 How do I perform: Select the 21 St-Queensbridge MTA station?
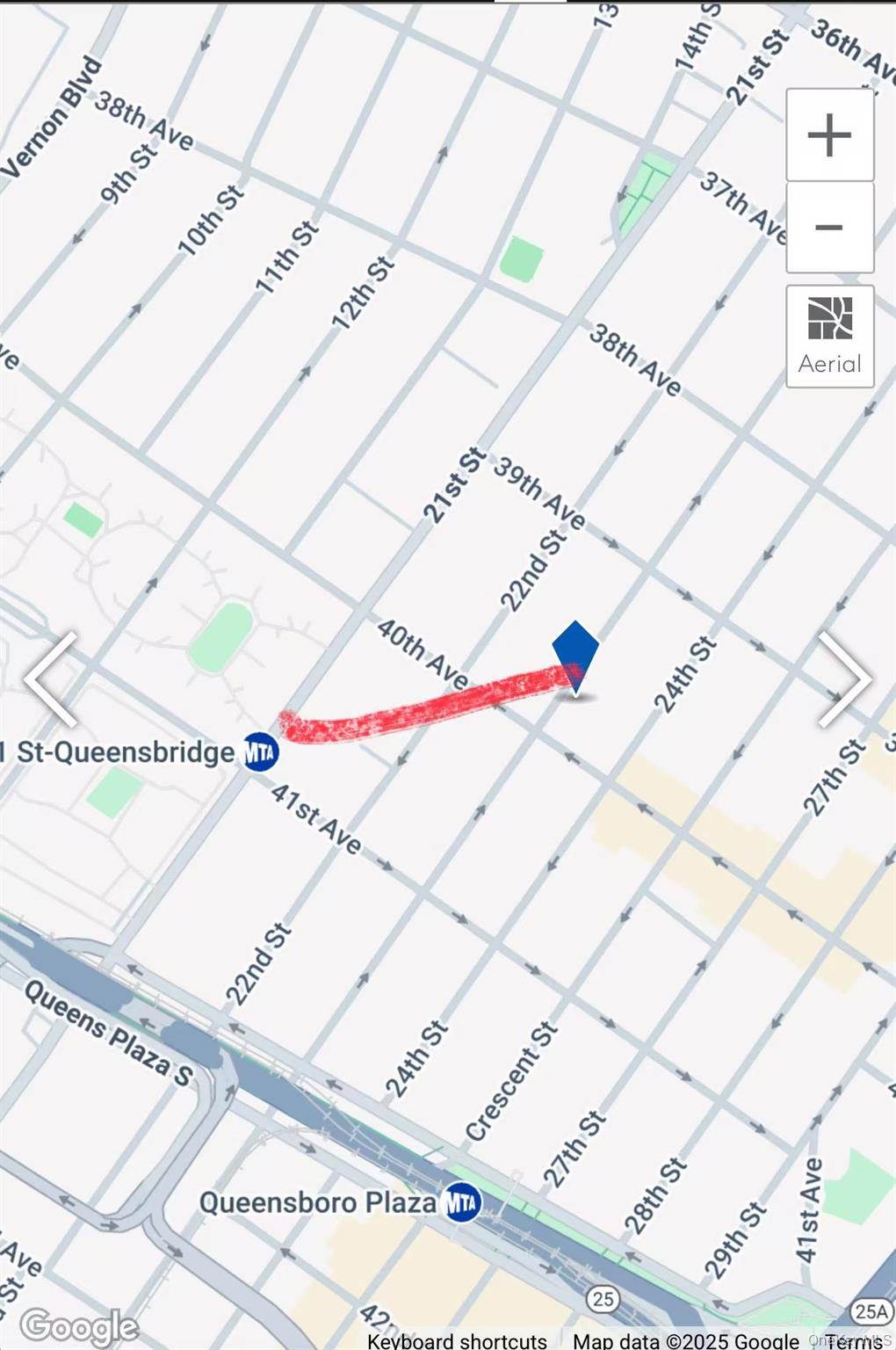pyautogui.click(x=261, y=752)
